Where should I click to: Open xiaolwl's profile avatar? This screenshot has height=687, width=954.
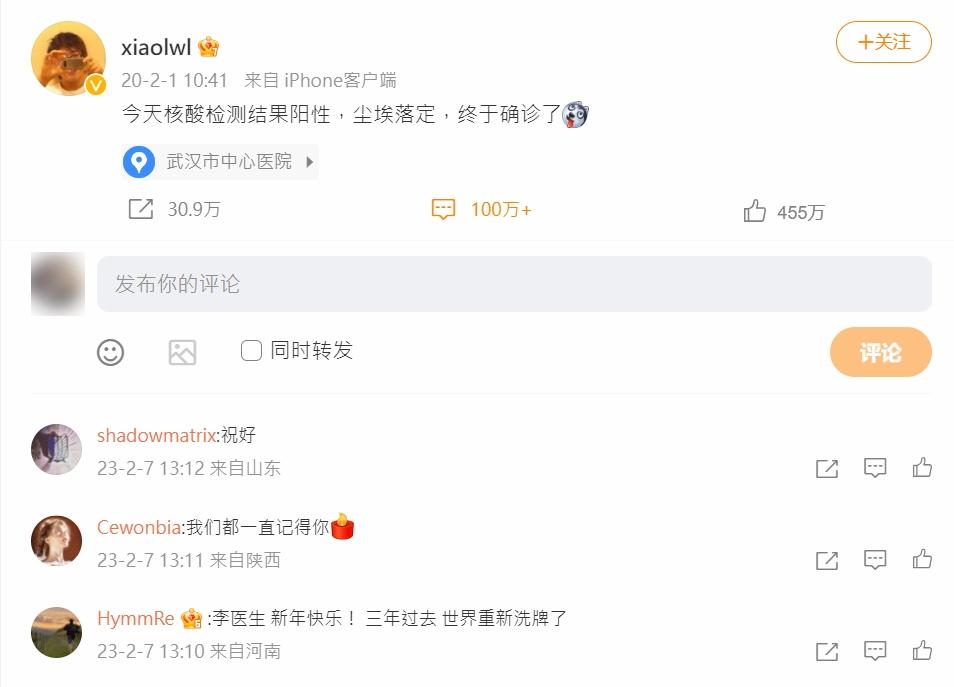[68, 59]
